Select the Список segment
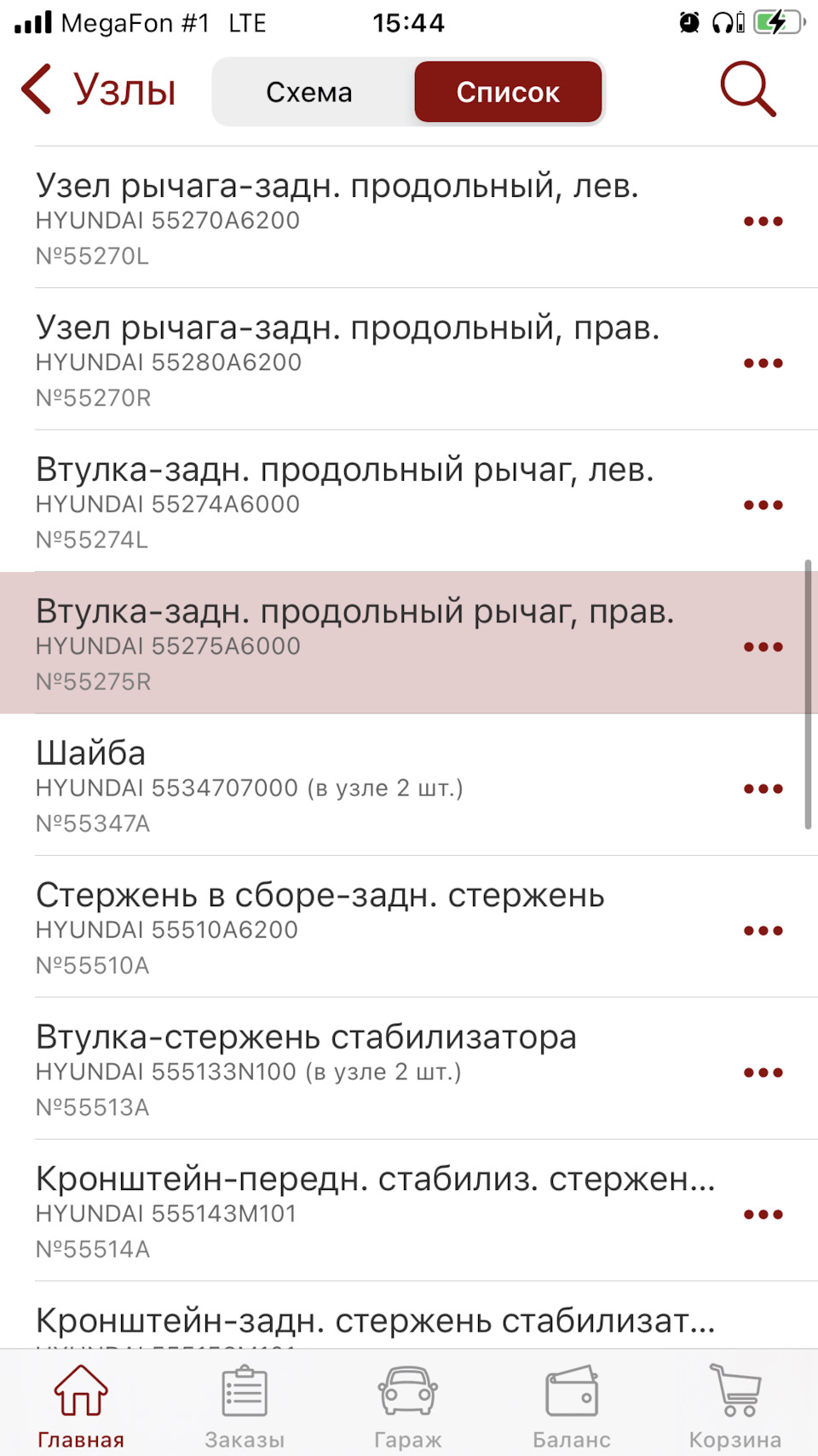This screenshot has height=1456, width=818. [508, 92]
